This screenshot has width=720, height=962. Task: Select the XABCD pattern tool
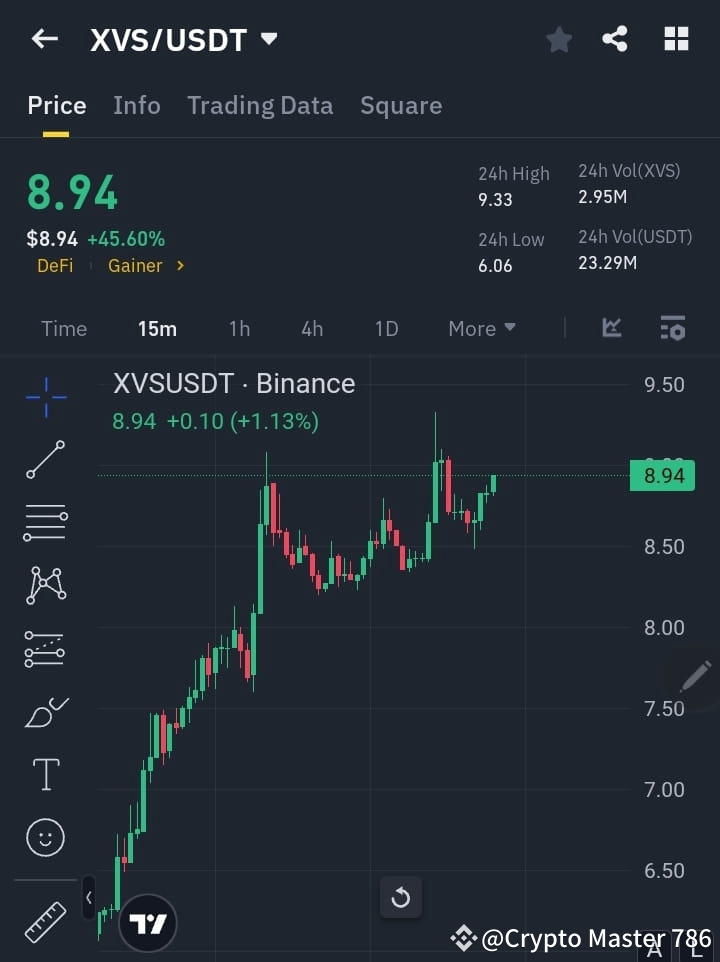point(44,585)
